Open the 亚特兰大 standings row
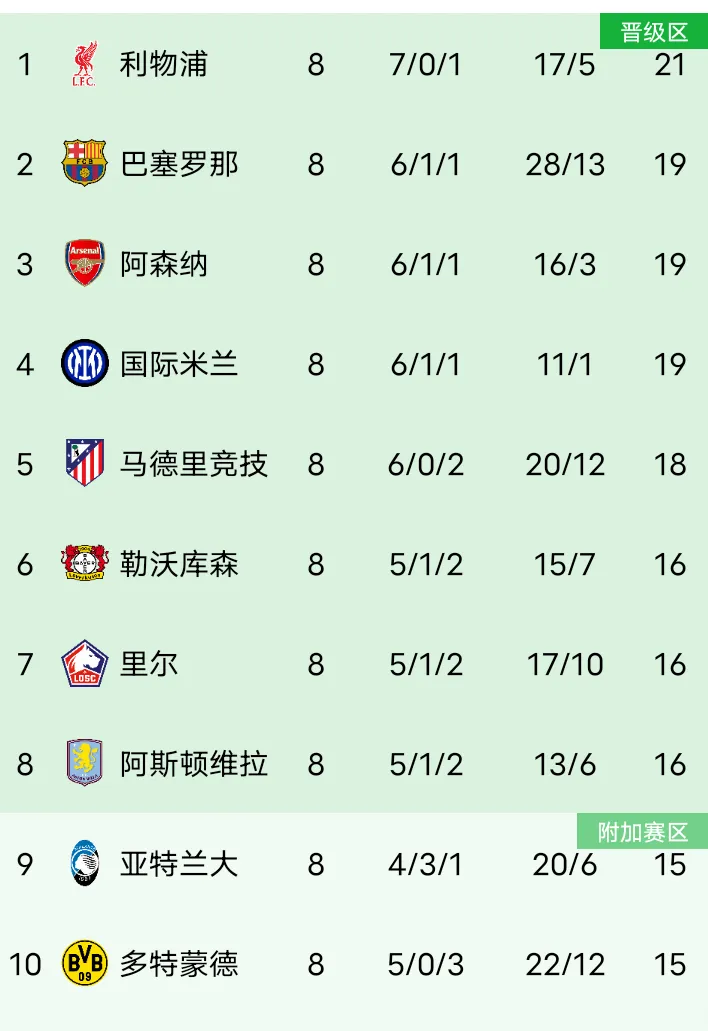 [179, 864]
